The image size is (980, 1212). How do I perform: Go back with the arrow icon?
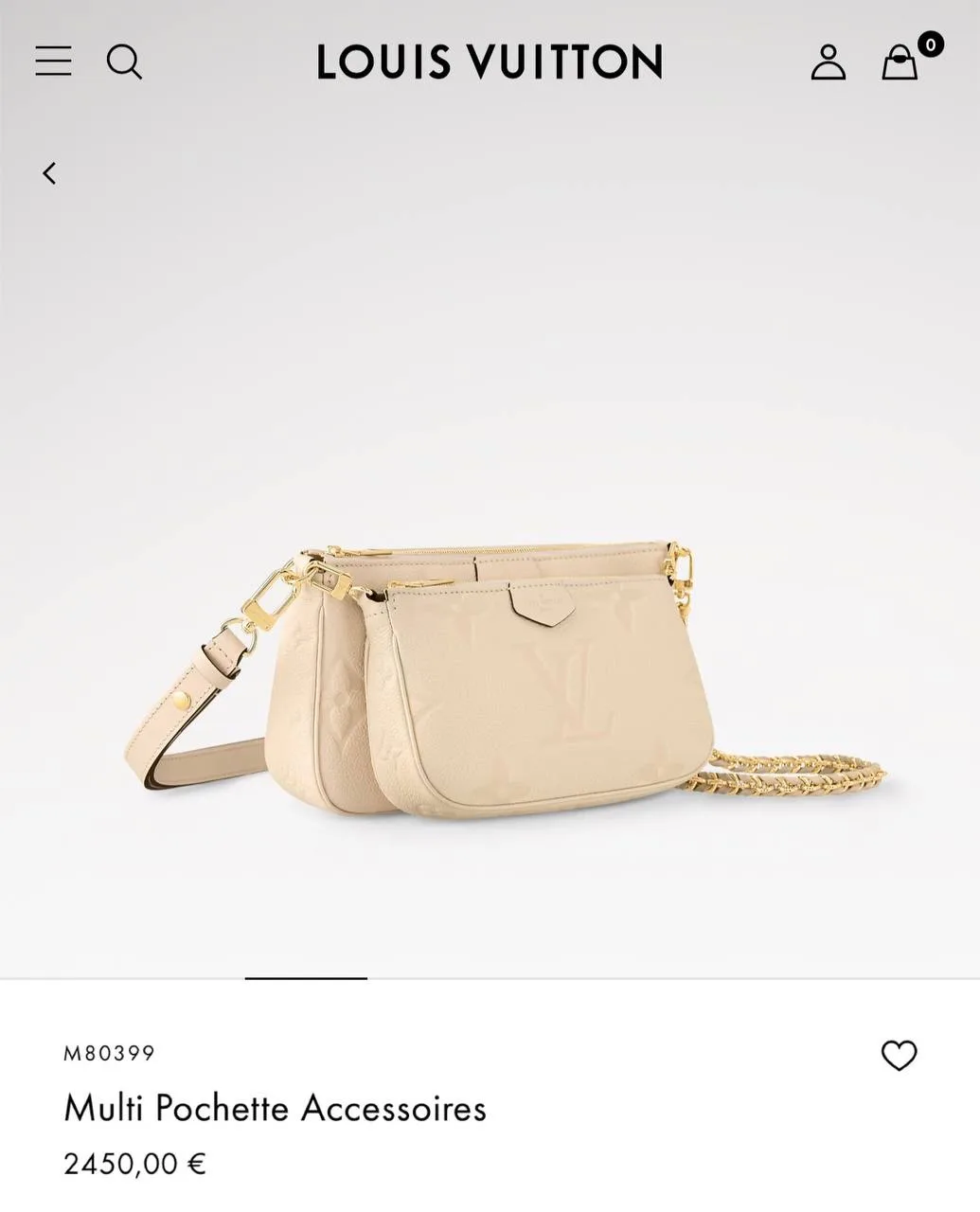coord(49,173)
